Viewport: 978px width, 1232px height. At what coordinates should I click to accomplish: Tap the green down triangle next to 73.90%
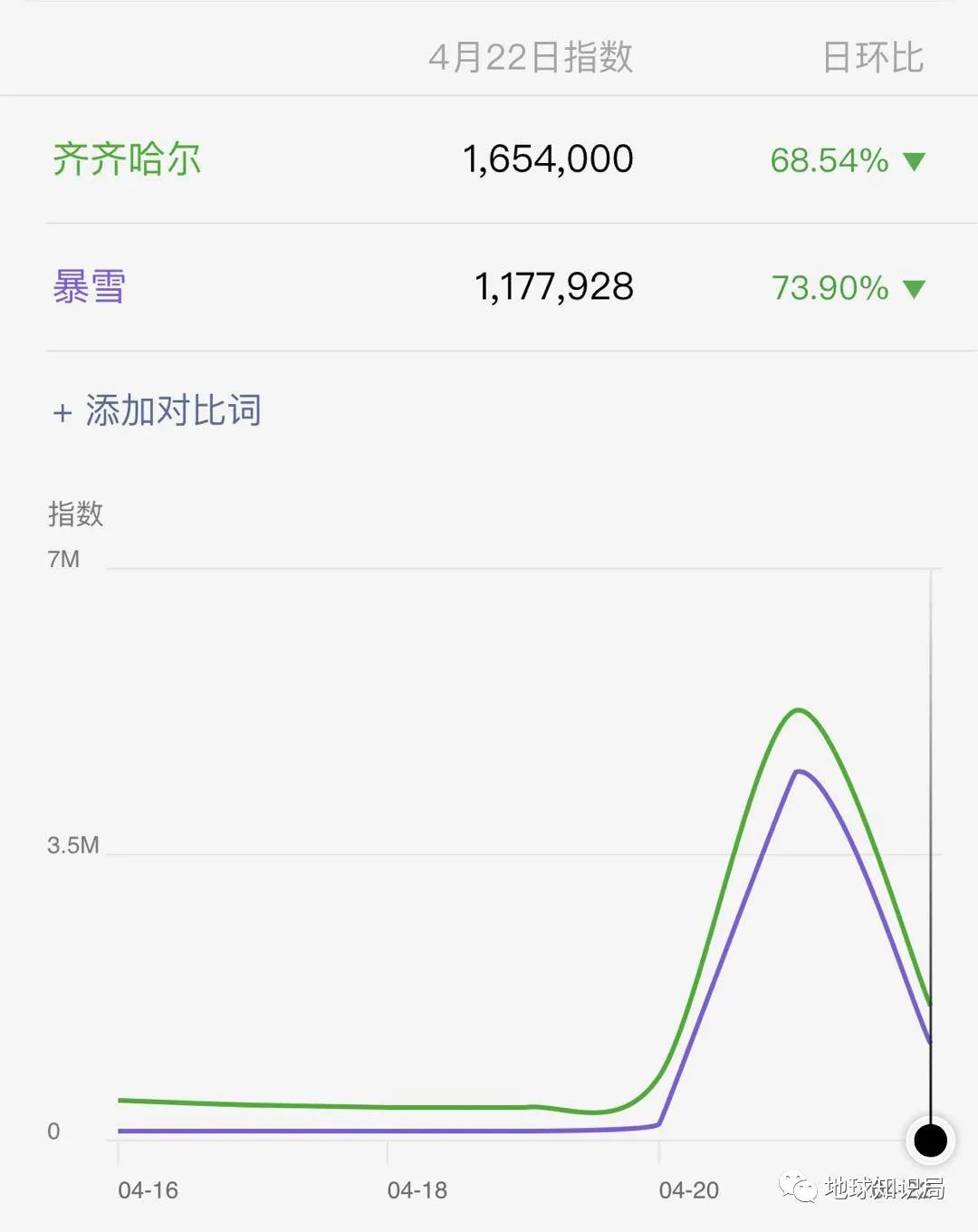[915, 287]
